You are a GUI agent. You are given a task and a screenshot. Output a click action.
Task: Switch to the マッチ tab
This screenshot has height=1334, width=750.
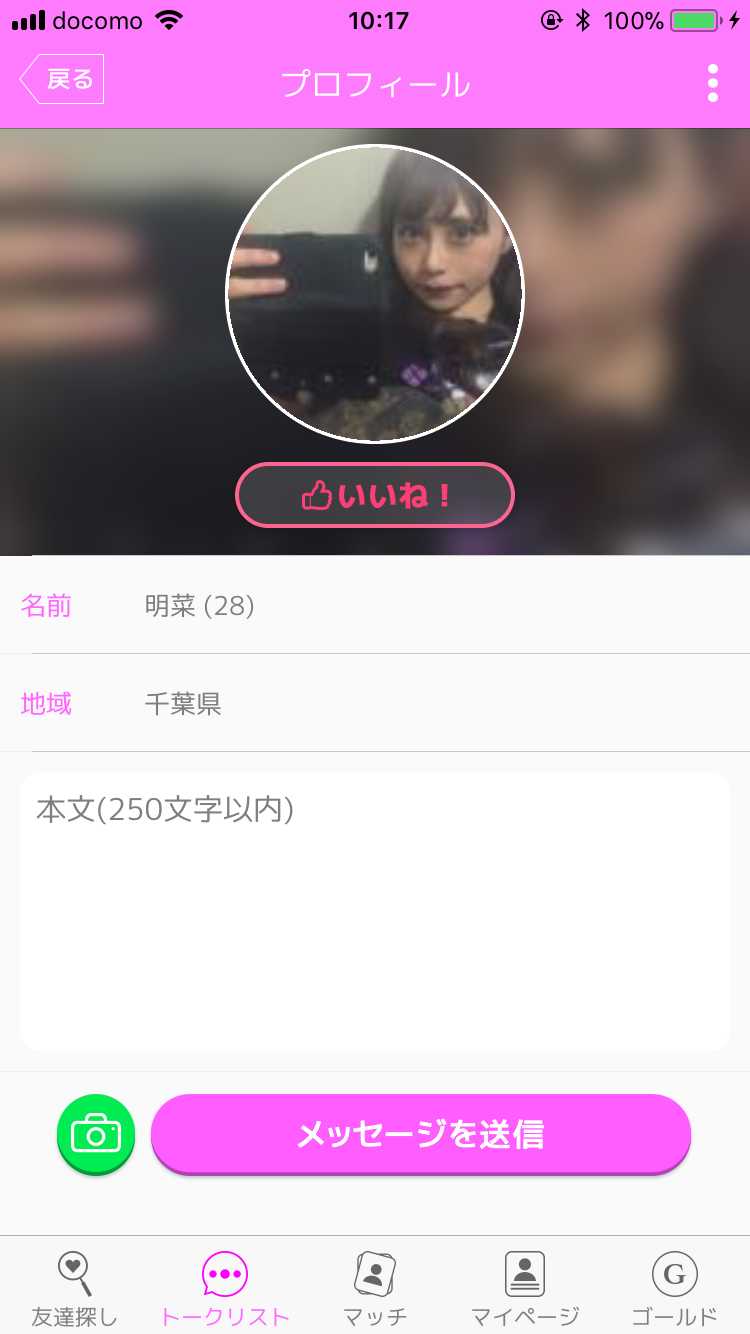coord(375,1288)
